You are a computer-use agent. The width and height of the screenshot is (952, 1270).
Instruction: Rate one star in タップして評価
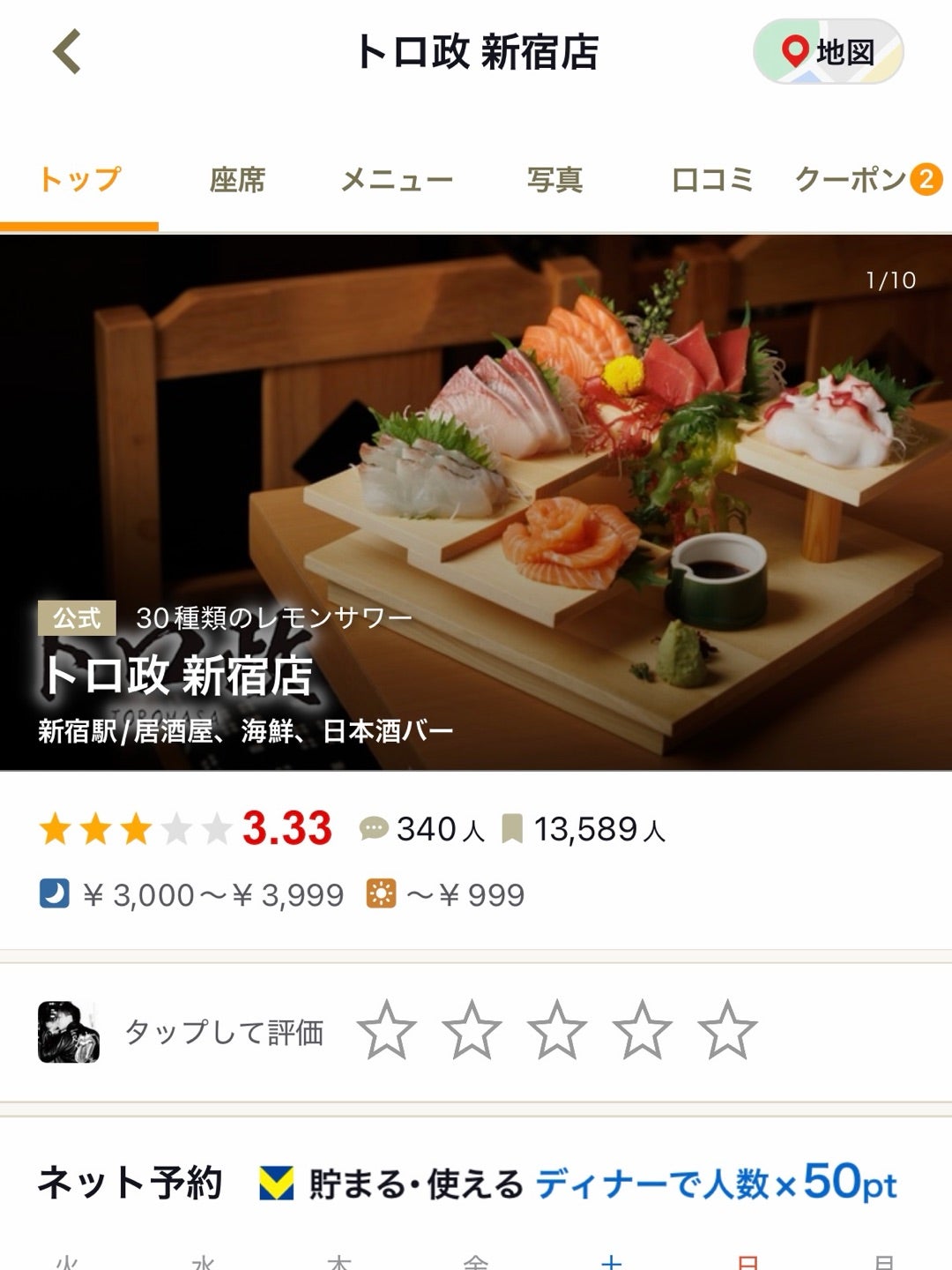[387, 1030]
